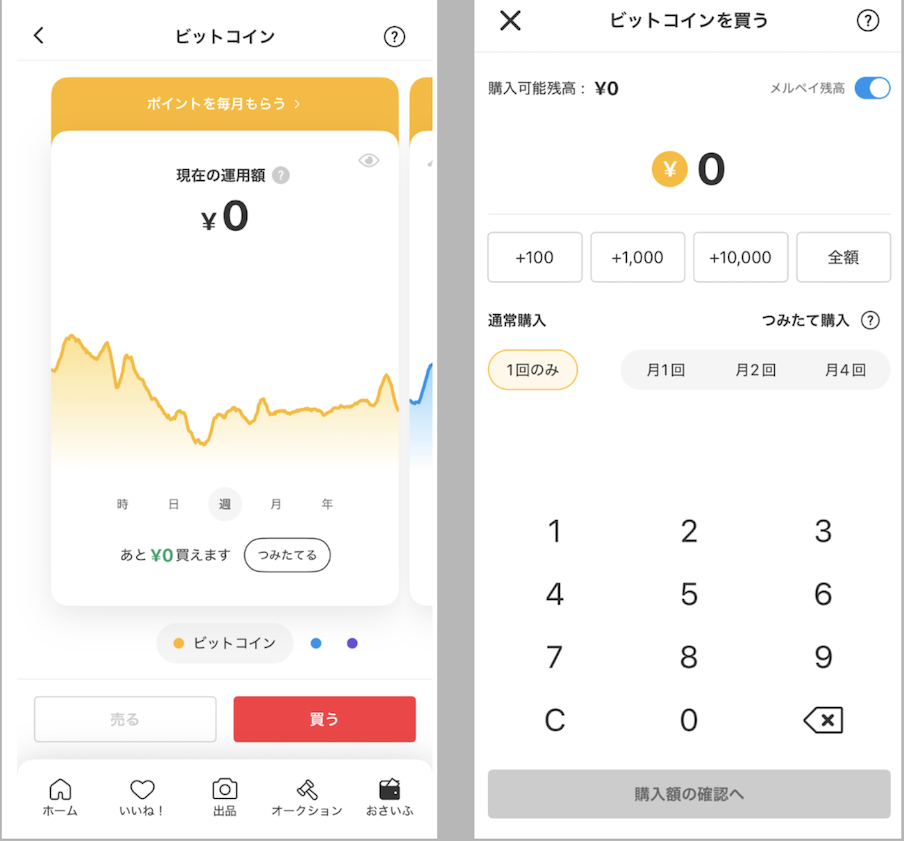The image size is (904, 841).
Task: Open the いいね! tab
Action: [142, 798]
